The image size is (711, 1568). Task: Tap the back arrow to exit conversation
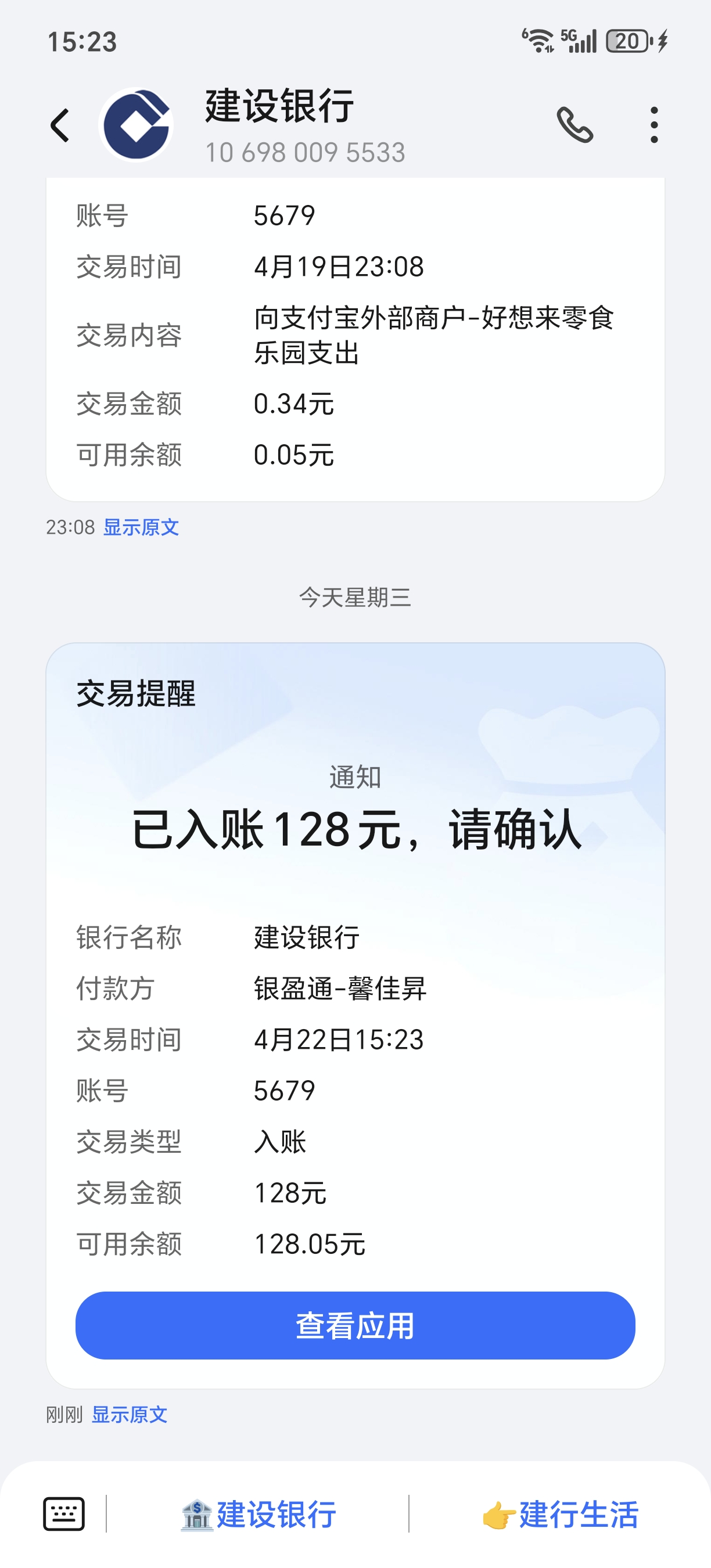[x=59, y=125]
